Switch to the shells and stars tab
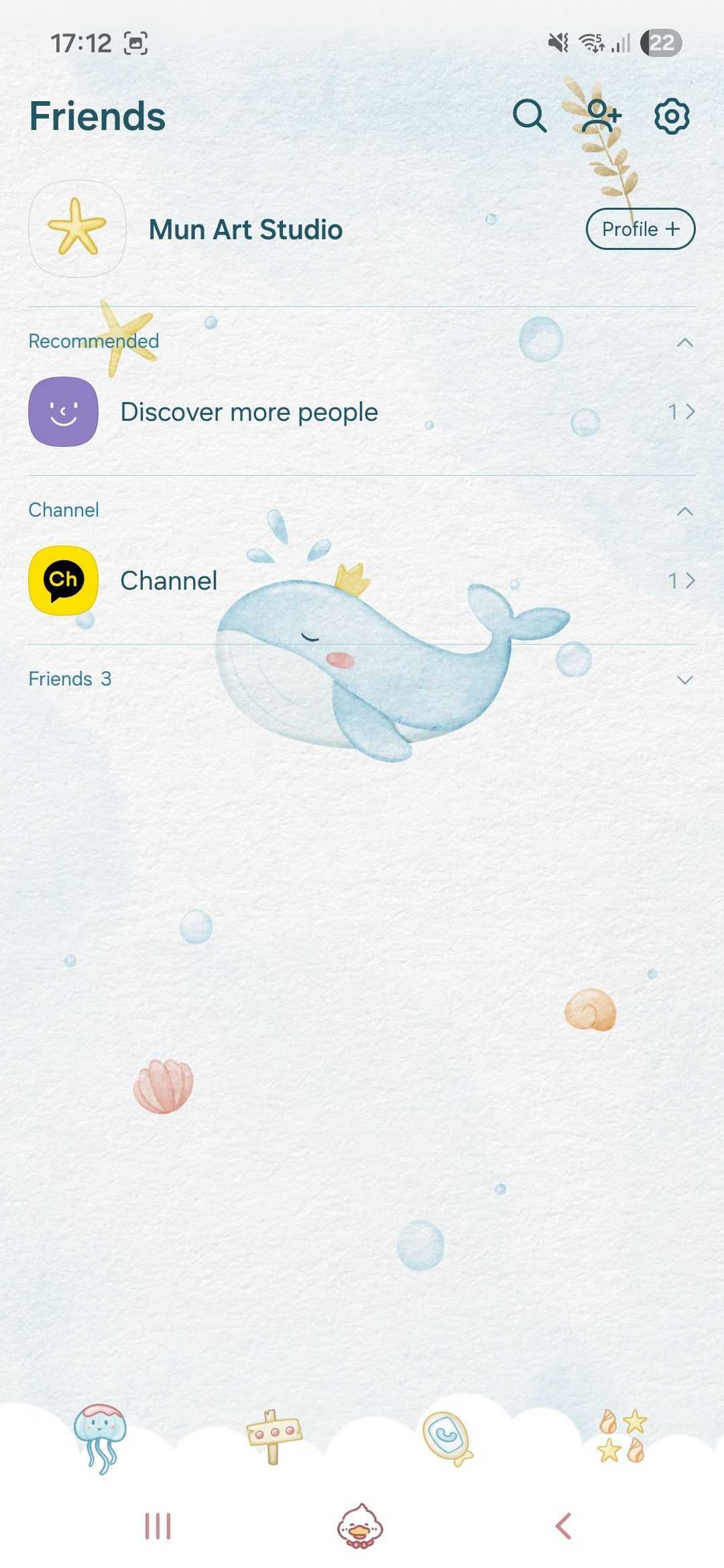 623,1437
